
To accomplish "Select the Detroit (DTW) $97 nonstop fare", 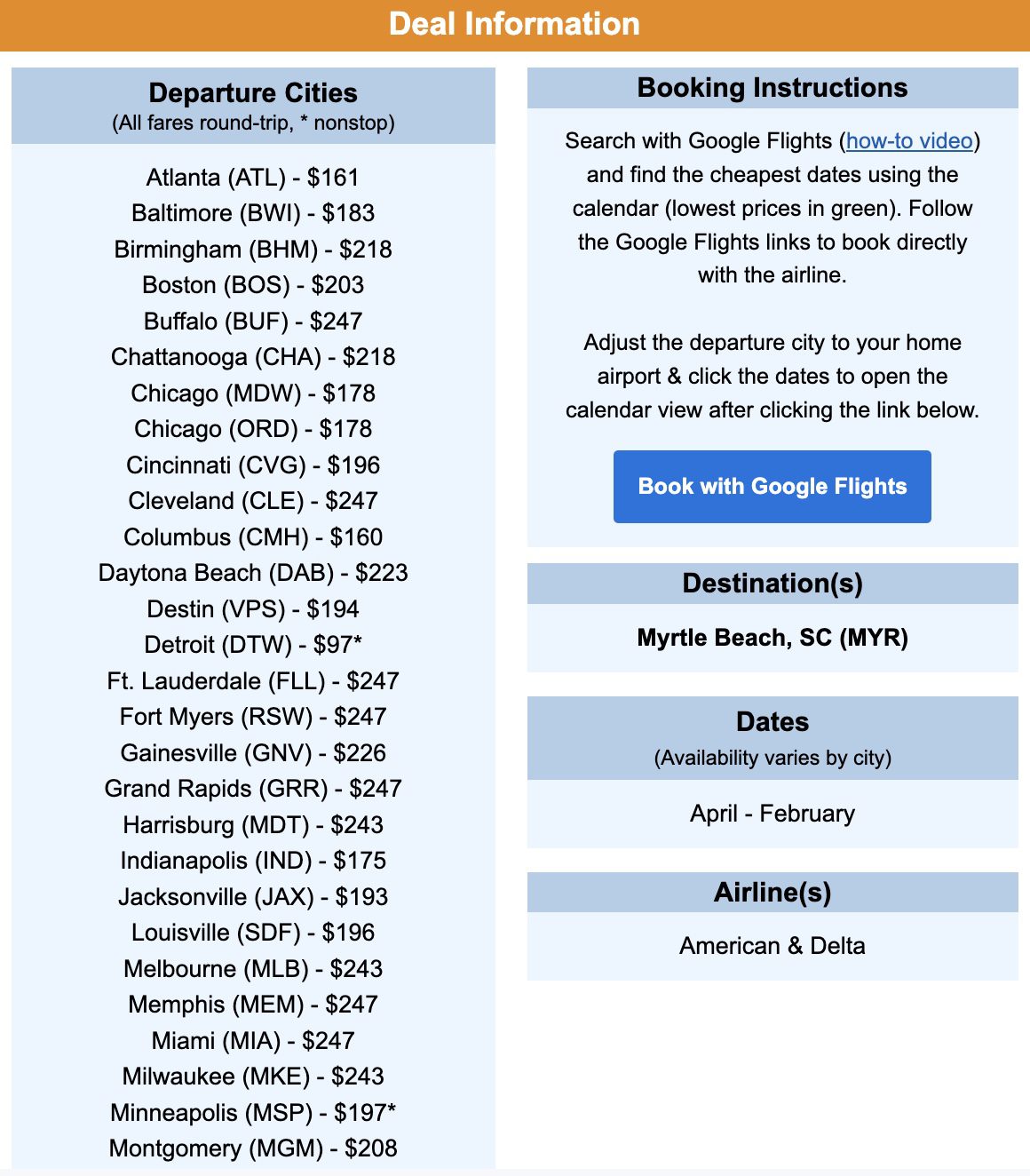I will 253,645.
